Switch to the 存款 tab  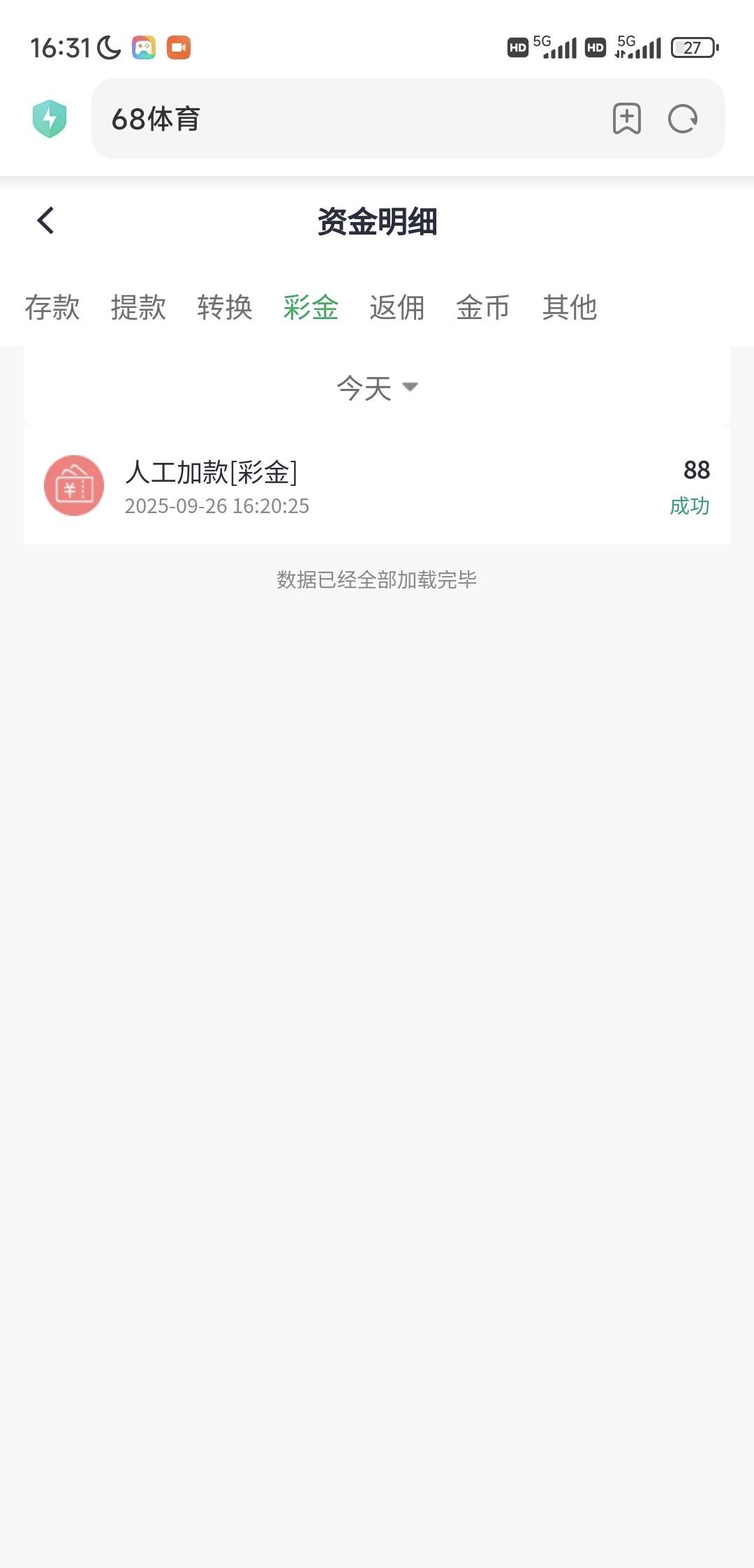click(x=52, y=307)
